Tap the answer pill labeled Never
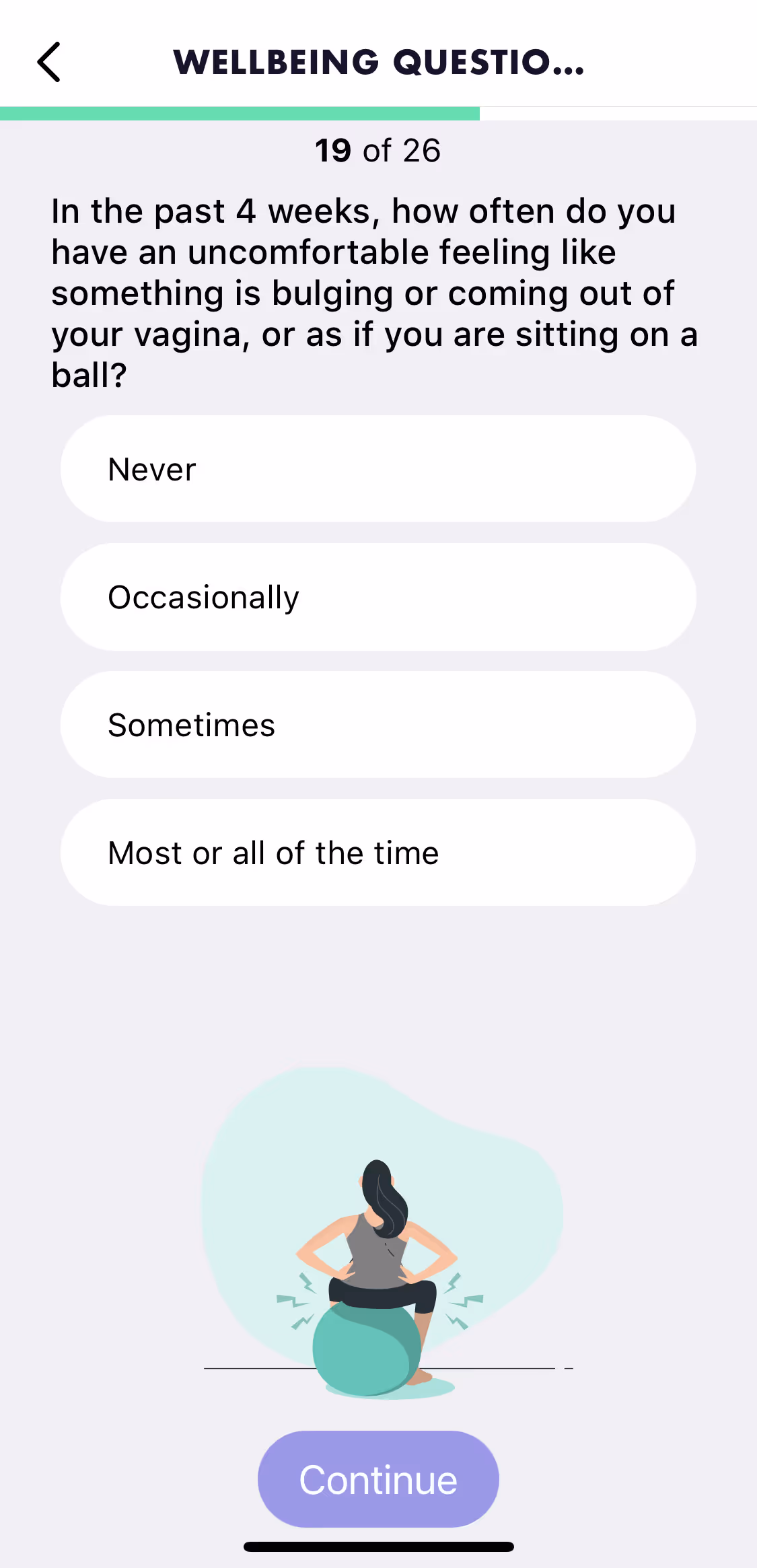This screenshot has width=757, height=1568. [378, 469]
